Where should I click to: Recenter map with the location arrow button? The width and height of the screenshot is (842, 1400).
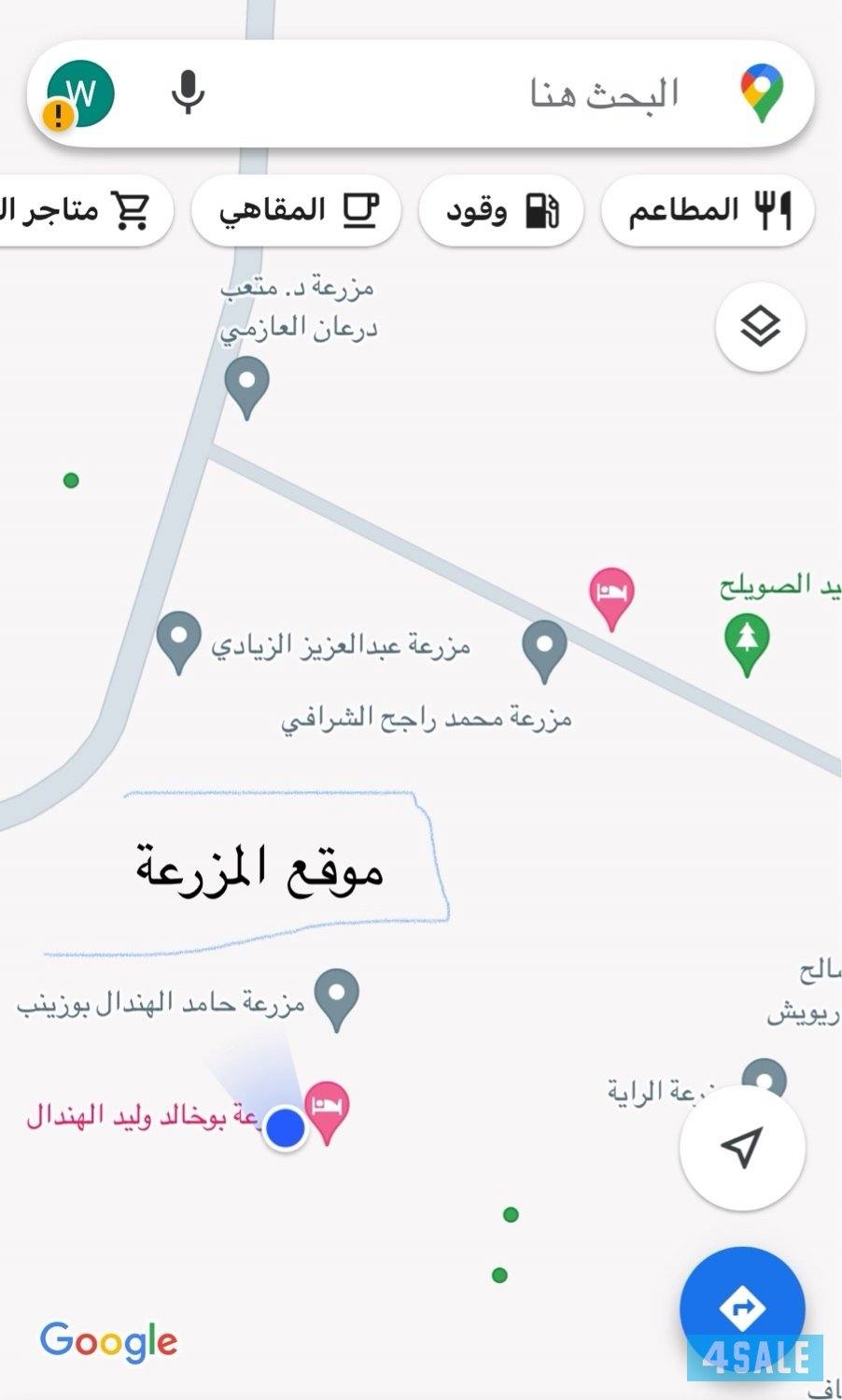coord(742,1148)
